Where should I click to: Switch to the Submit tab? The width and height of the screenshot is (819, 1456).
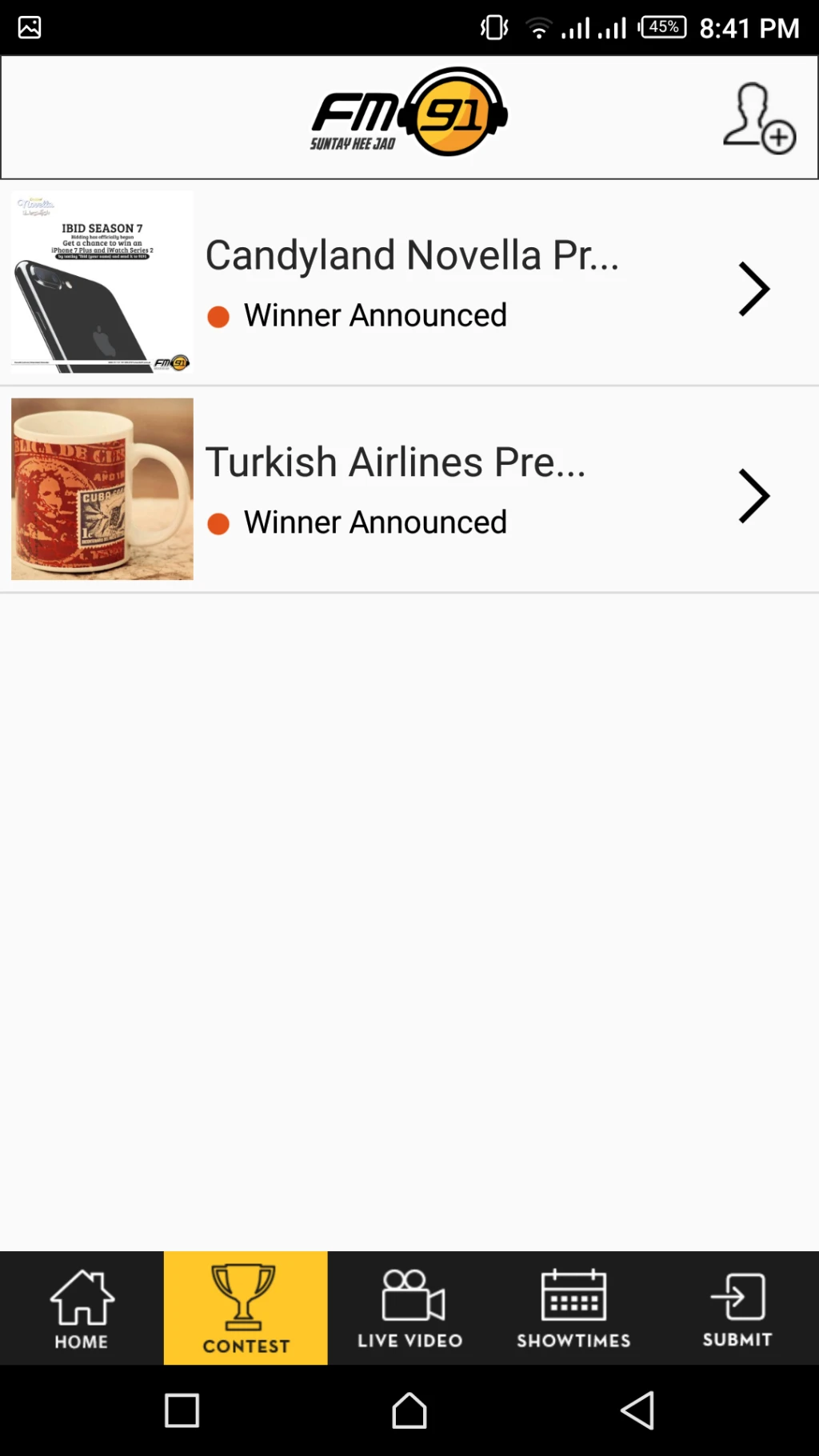pyautogui.click(x=737, y=1308)
